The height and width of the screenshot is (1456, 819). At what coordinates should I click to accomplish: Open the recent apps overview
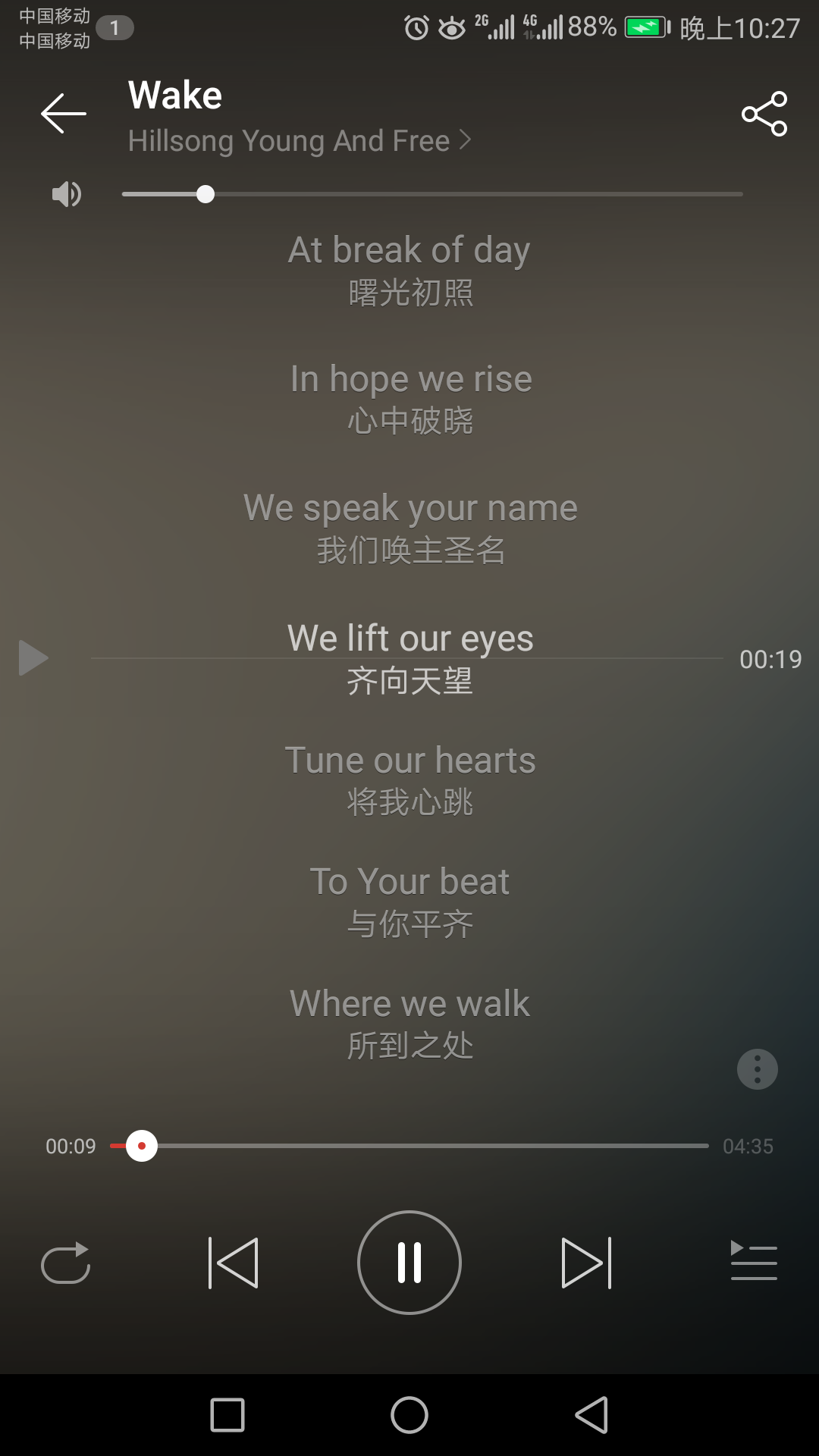(227, 1415)
